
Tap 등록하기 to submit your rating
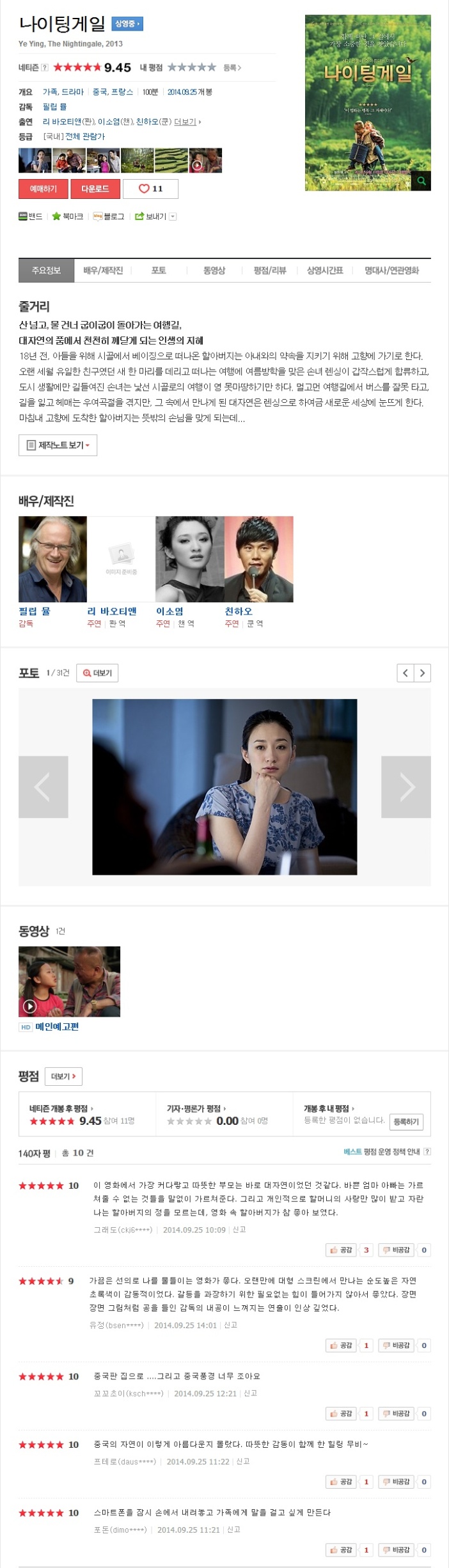coord(406,1122)
